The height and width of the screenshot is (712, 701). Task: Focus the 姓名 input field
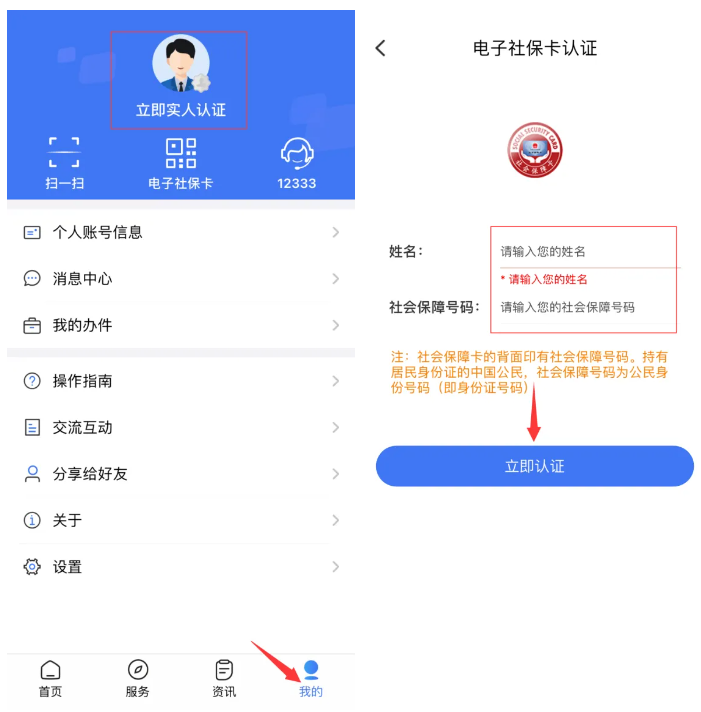click(585, 252)
